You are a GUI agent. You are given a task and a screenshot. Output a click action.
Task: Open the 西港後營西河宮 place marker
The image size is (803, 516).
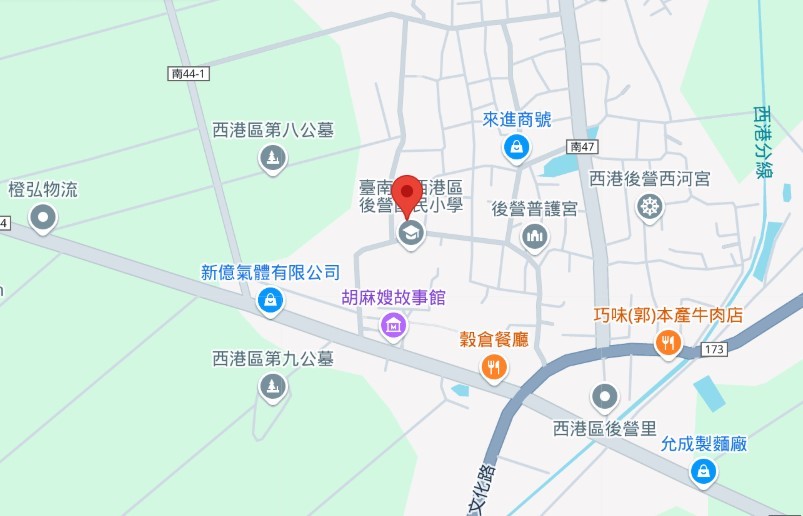[x=650, y=207]
